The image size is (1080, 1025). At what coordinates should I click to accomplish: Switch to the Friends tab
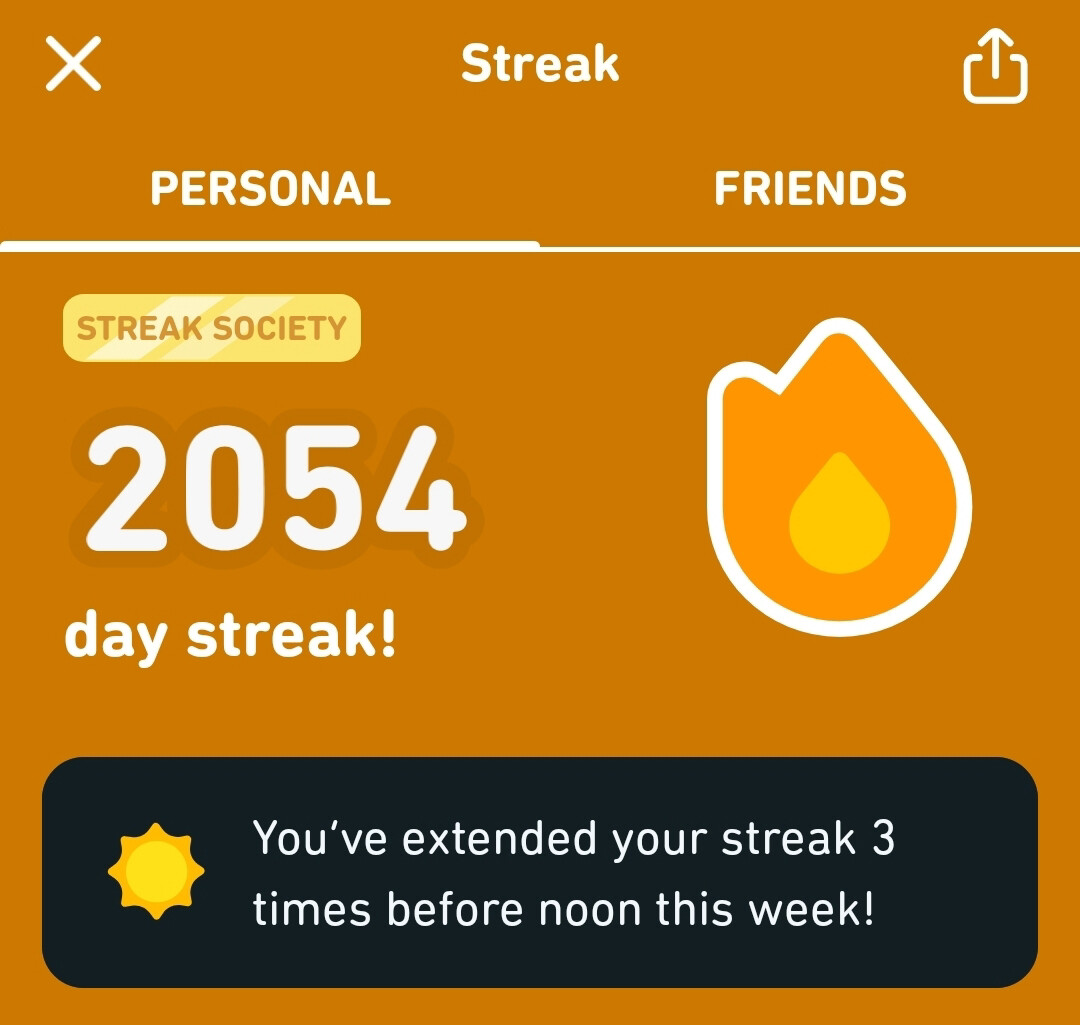point(810,189)
